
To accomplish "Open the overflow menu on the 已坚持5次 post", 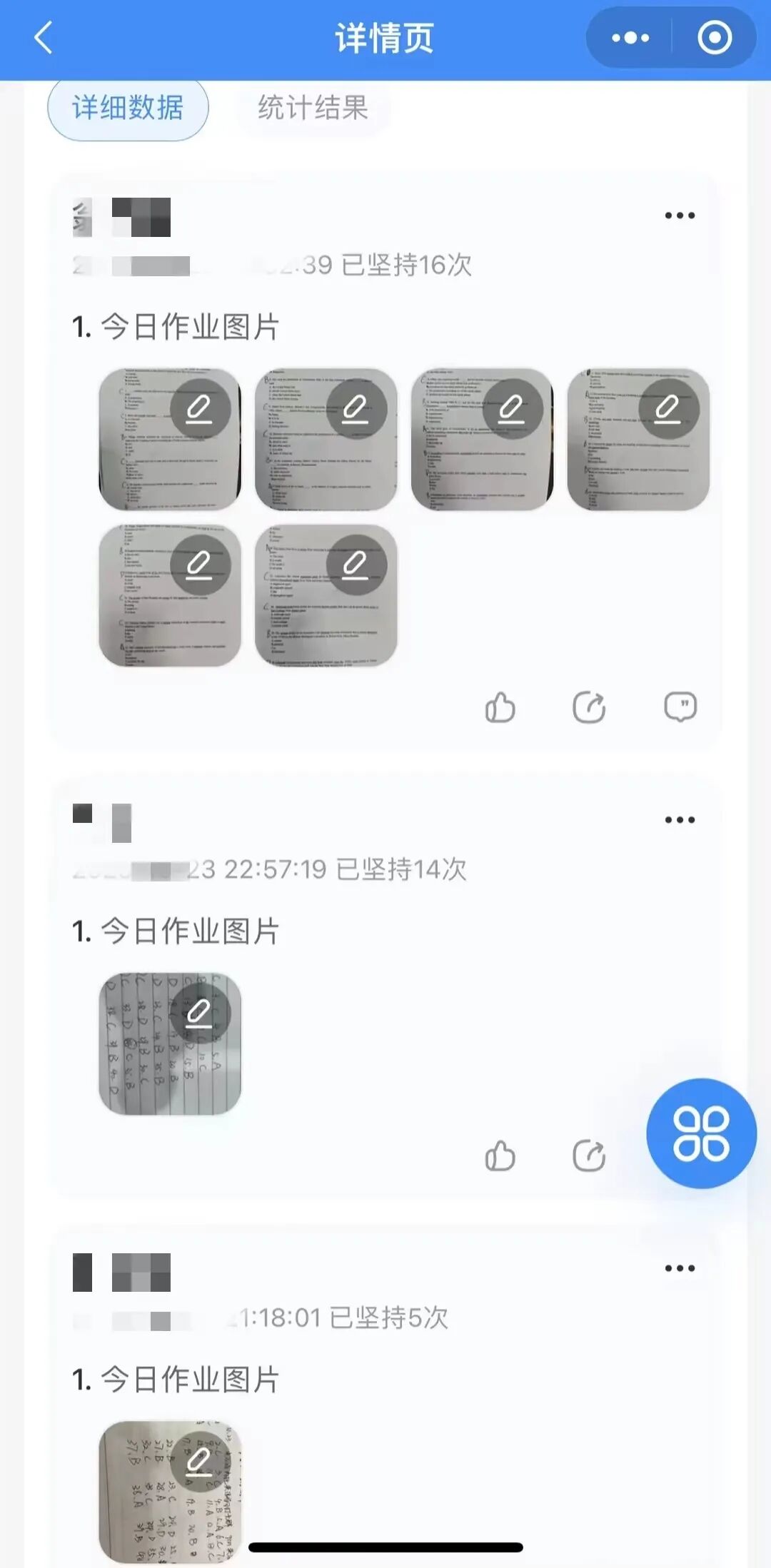I will (679, 1268).
